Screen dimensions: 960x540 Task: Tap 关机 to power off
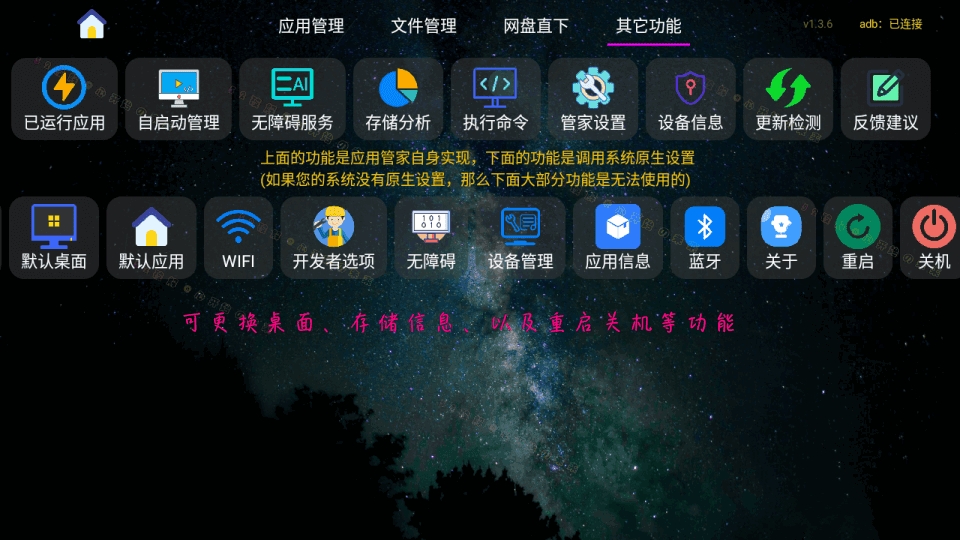(932, 237)
